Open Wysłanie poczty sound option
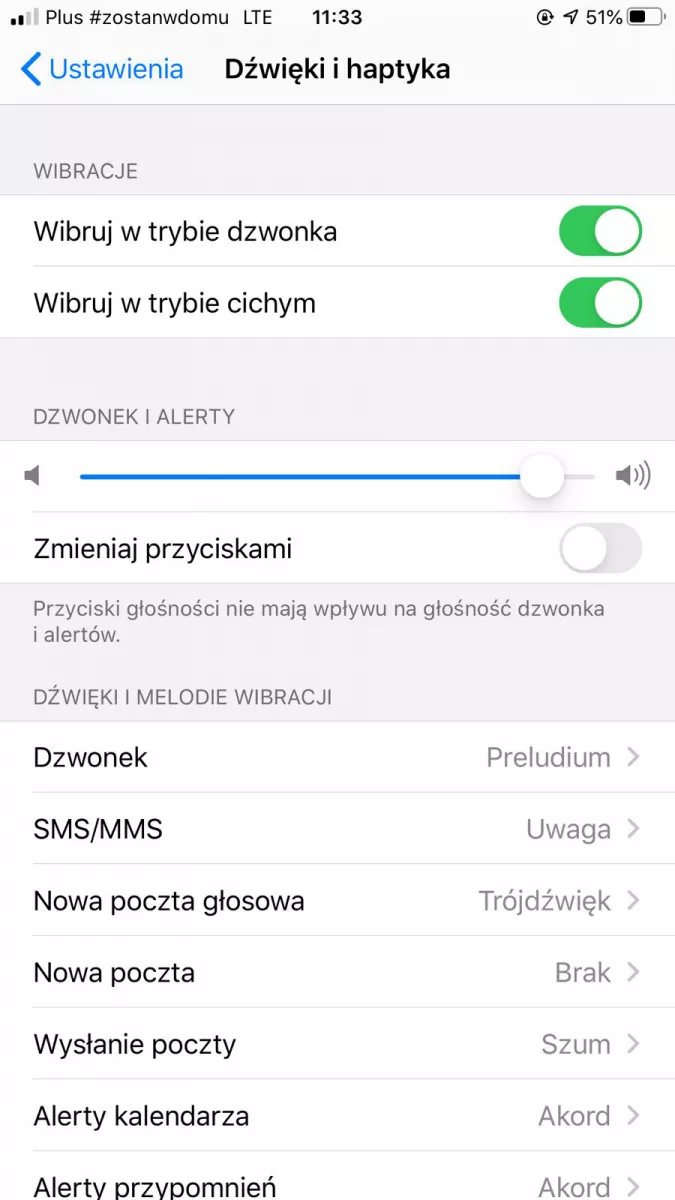675x1200 pixels. point(337,1044)
